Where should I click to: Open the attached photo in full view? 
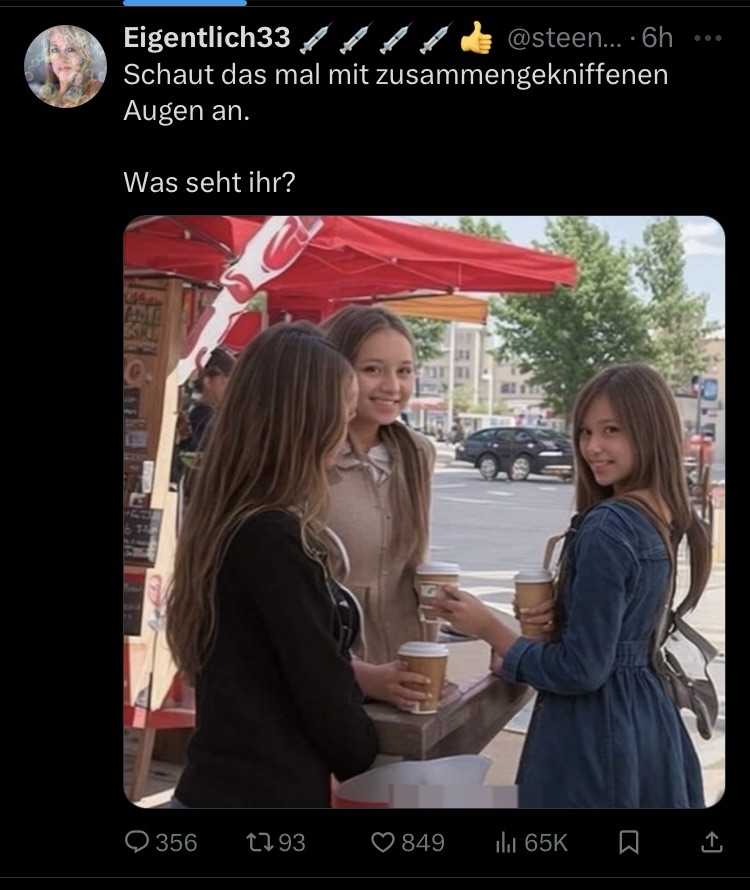tap(424, 511)
